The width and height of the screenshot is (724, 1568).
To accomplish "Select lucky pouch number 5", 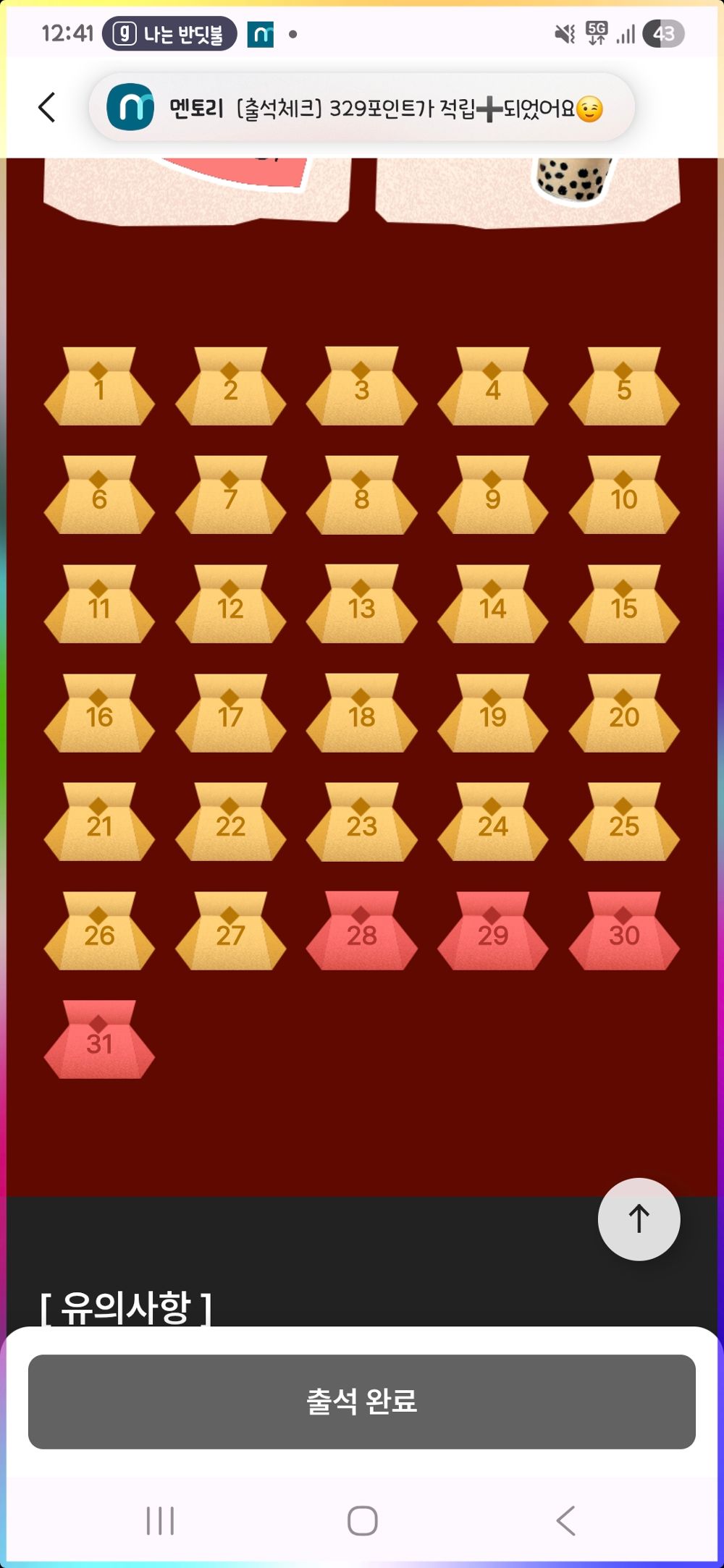I will point(624,388).
